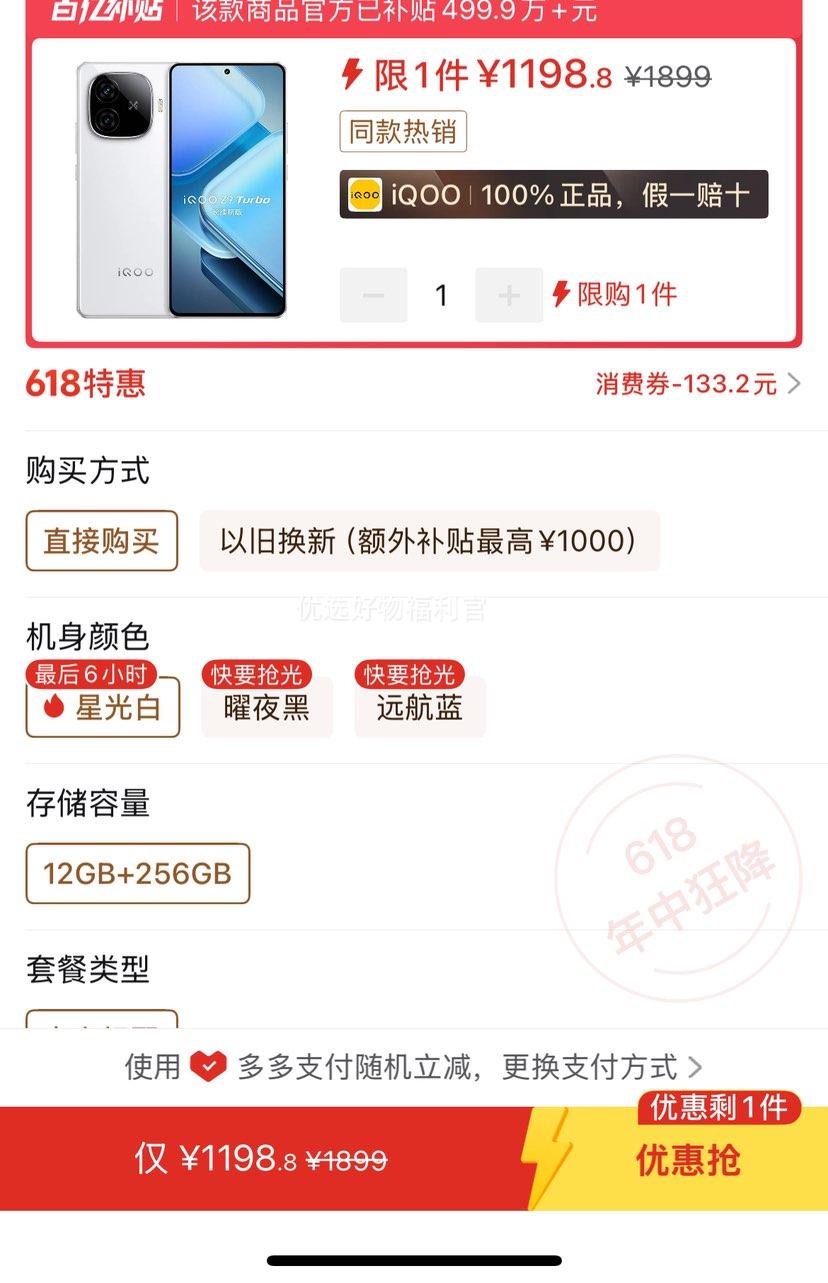This screenshot has height=1283, width=828.
Task: Choose 远航蓝 color option
Action: (419, 707)
